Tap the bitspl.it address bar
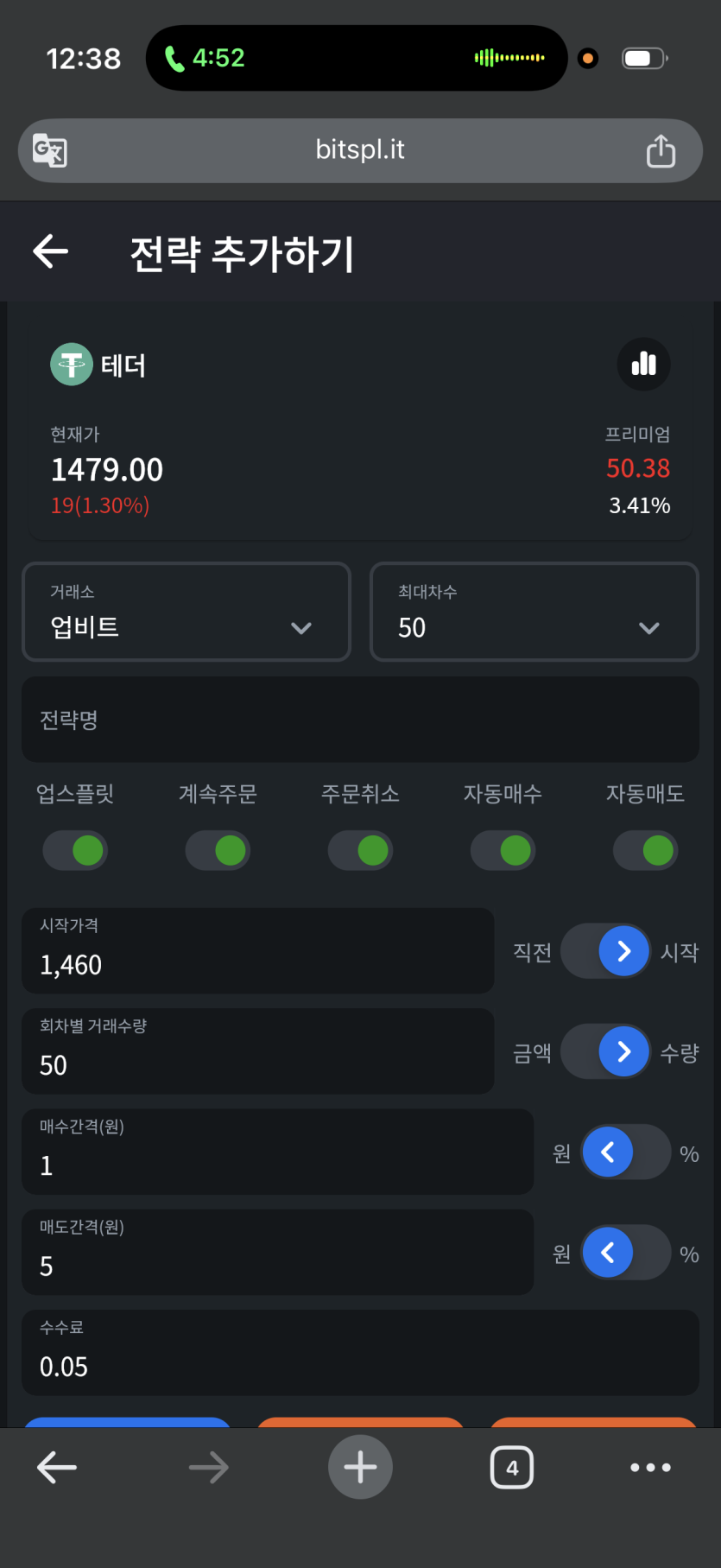721x1568 pixels. pos(360,149)
